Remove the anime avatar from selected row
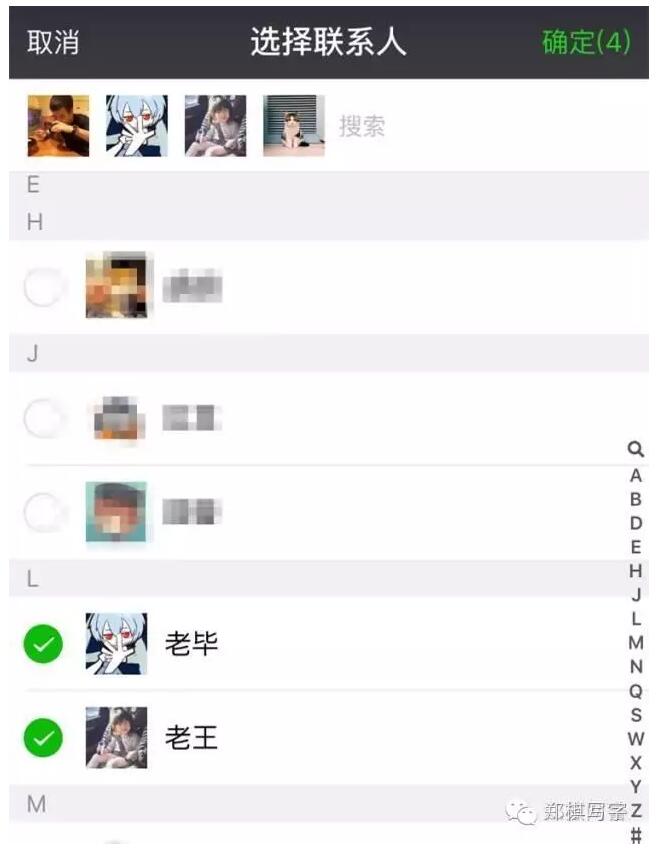 pyautogui.click(x=137, y=126)
